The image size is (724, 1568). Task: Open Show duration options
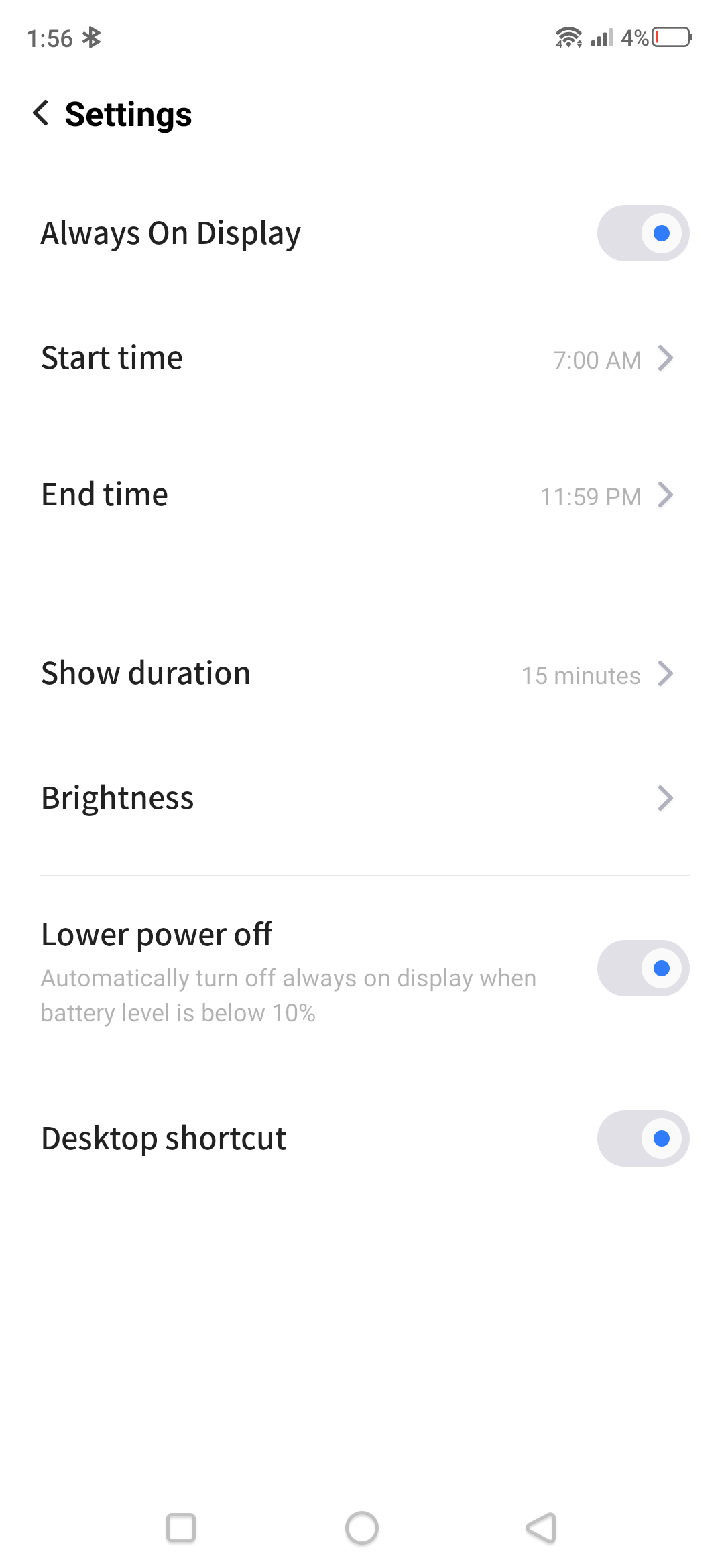coord(362,673)
